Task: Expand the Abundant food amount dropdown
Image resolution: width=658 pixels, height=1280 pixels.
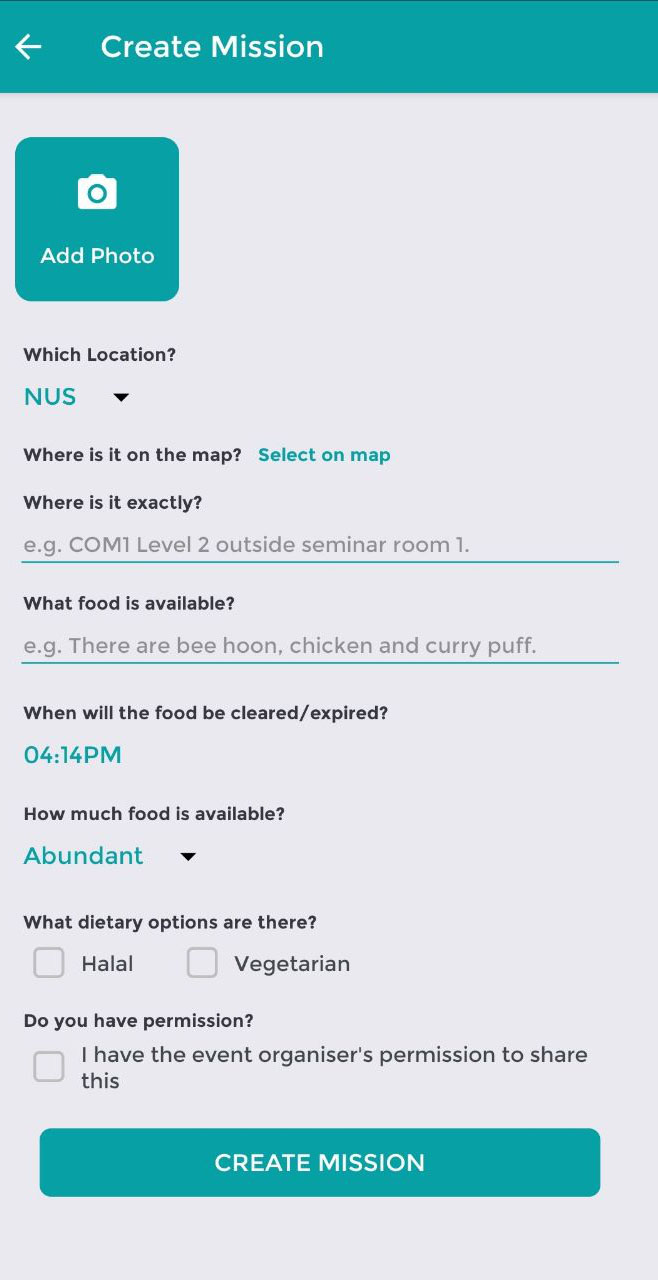Action: [x=110, y=856]
